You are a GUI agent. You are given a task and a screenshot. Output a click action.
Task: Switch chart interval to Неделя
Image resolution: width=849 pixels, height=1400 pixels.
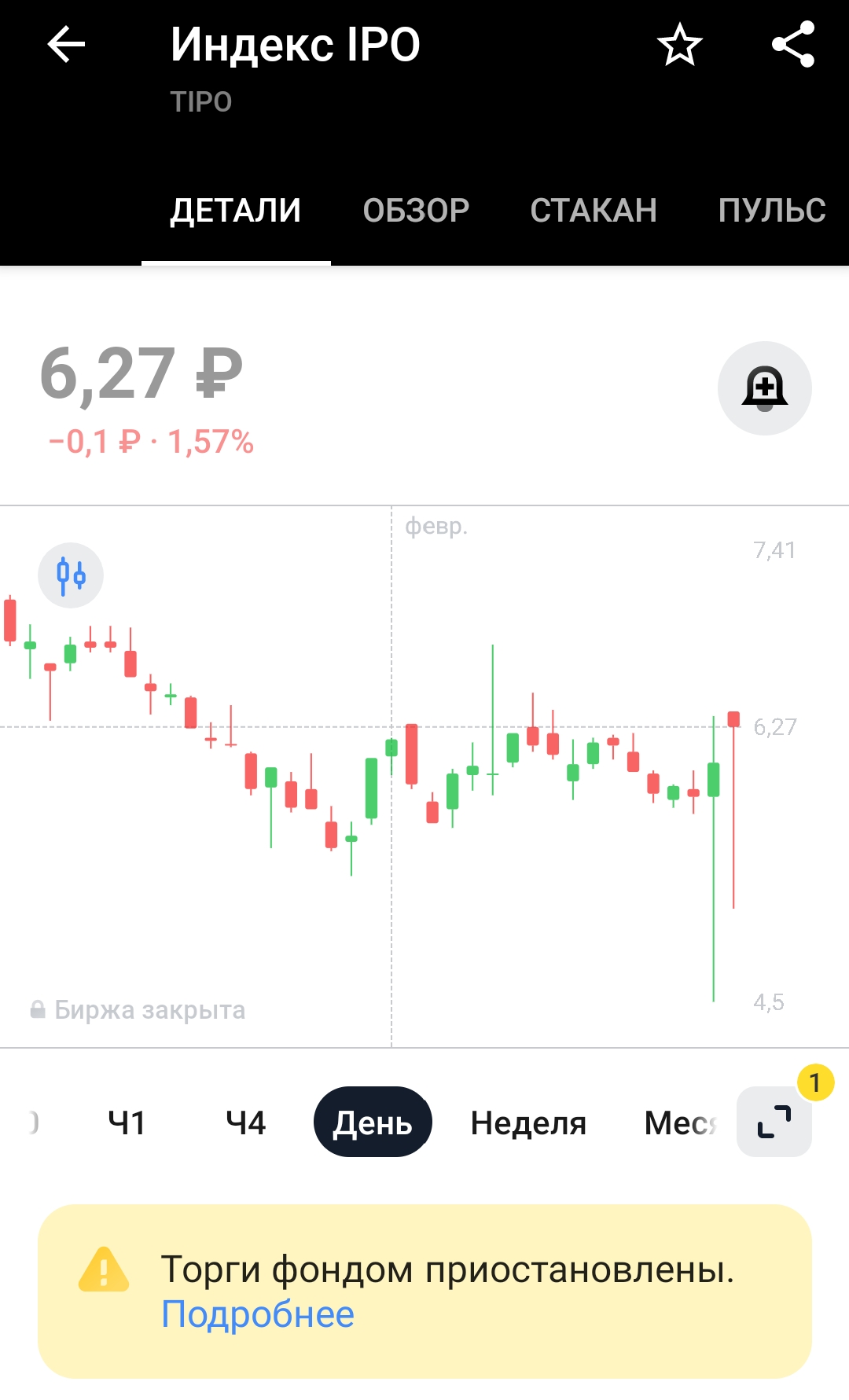pos(528,1123)
